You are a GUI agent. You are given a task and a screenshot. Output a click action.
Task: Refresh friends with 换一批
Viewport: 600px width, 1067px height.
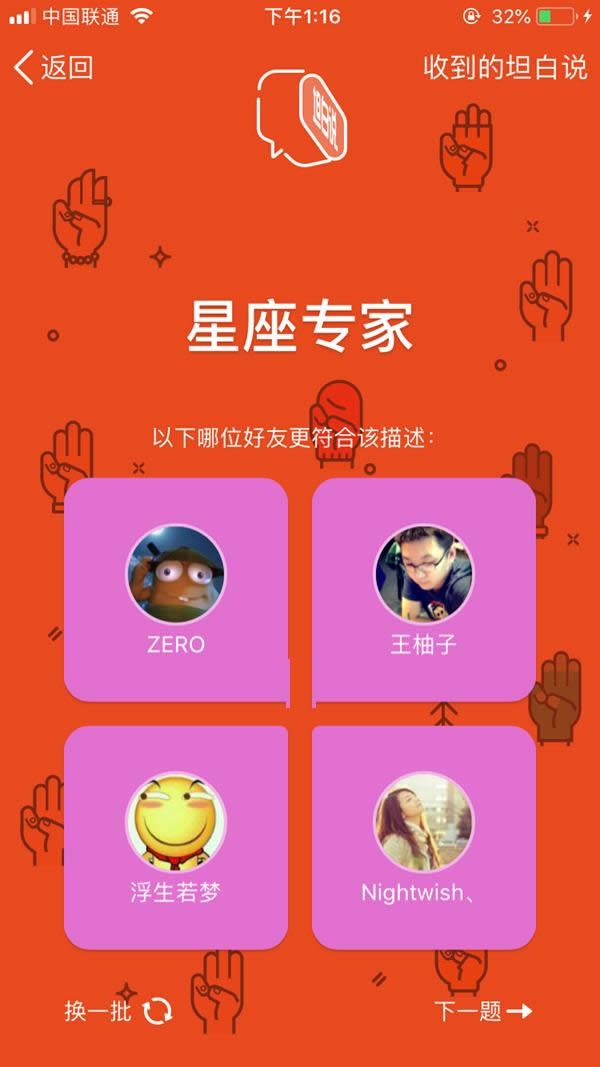[118, 1011]
